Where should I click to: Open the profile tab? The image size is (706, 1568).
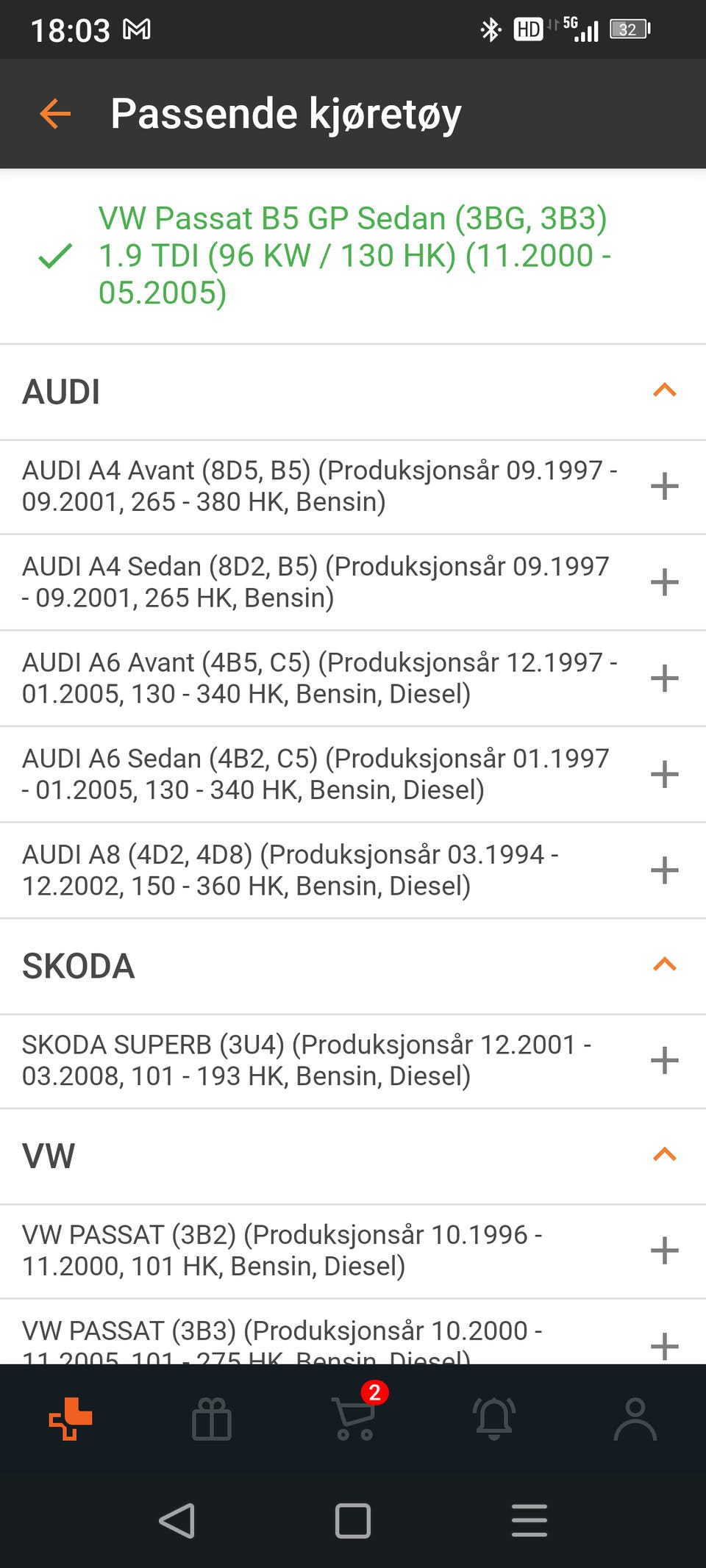[635, 1418]
